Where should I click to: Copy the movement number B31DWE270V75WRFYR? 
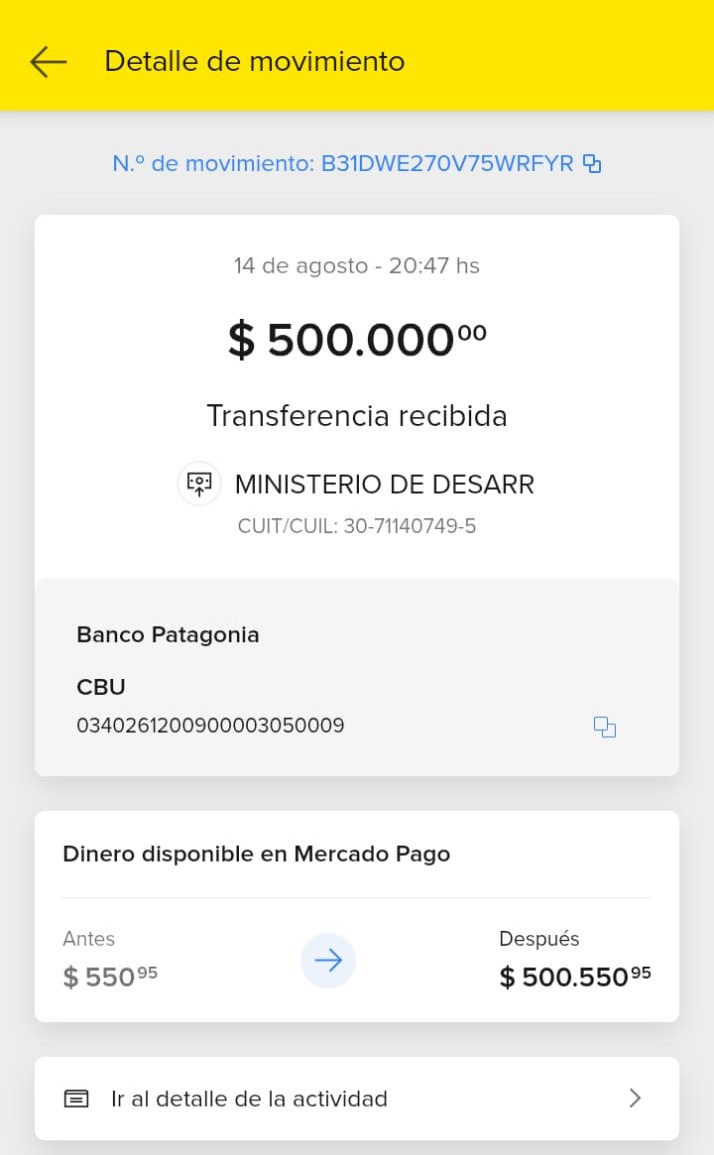point(593,164)
